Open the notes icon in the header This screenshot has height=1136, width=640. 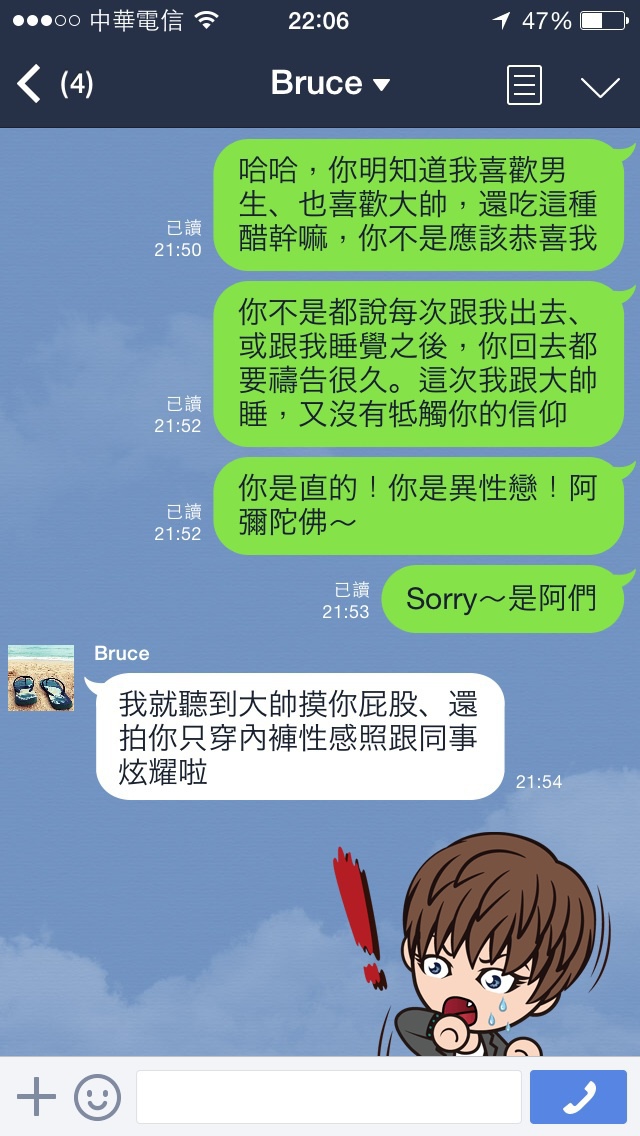(x=525, y=85)
